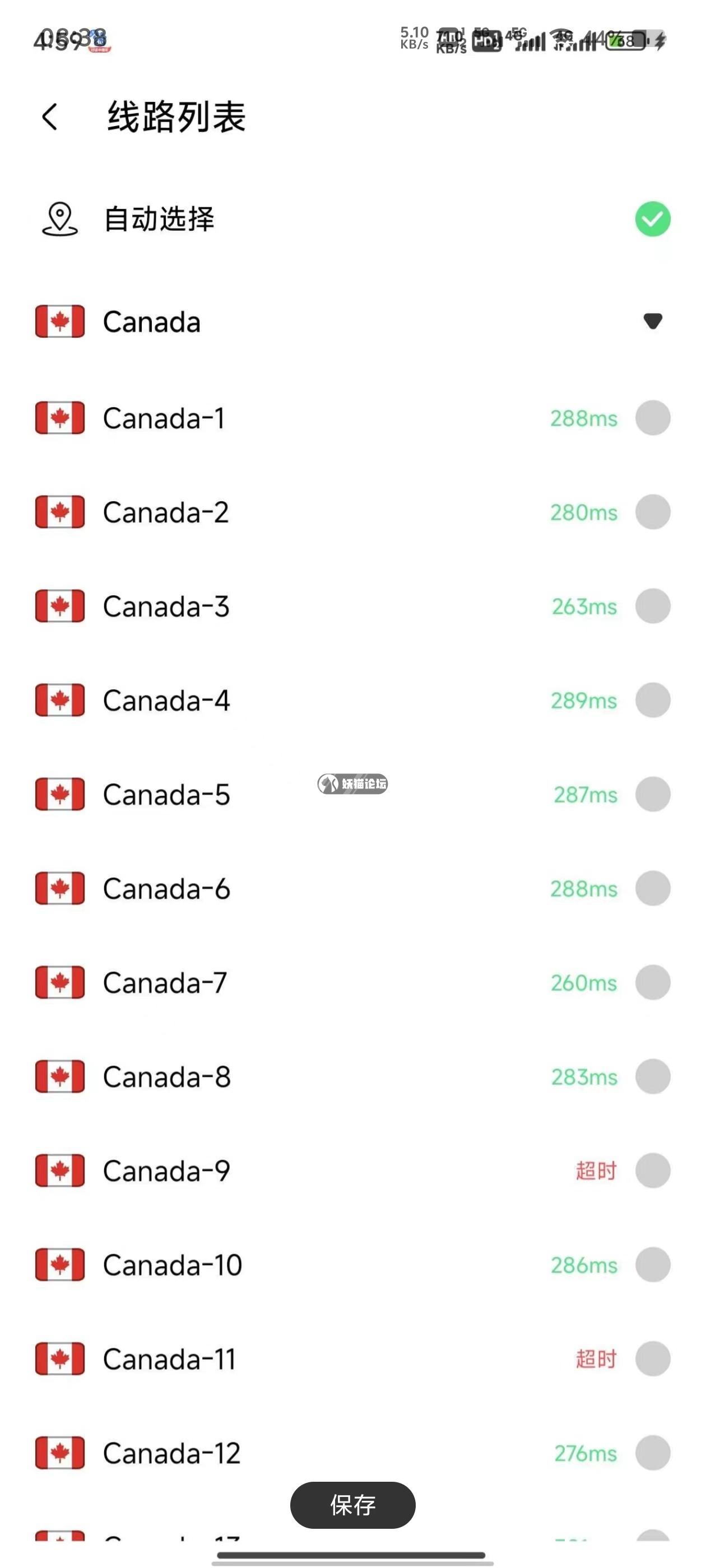Select Canada-6 from the list
Screen dimensions: 706x1568
point(652,889)
